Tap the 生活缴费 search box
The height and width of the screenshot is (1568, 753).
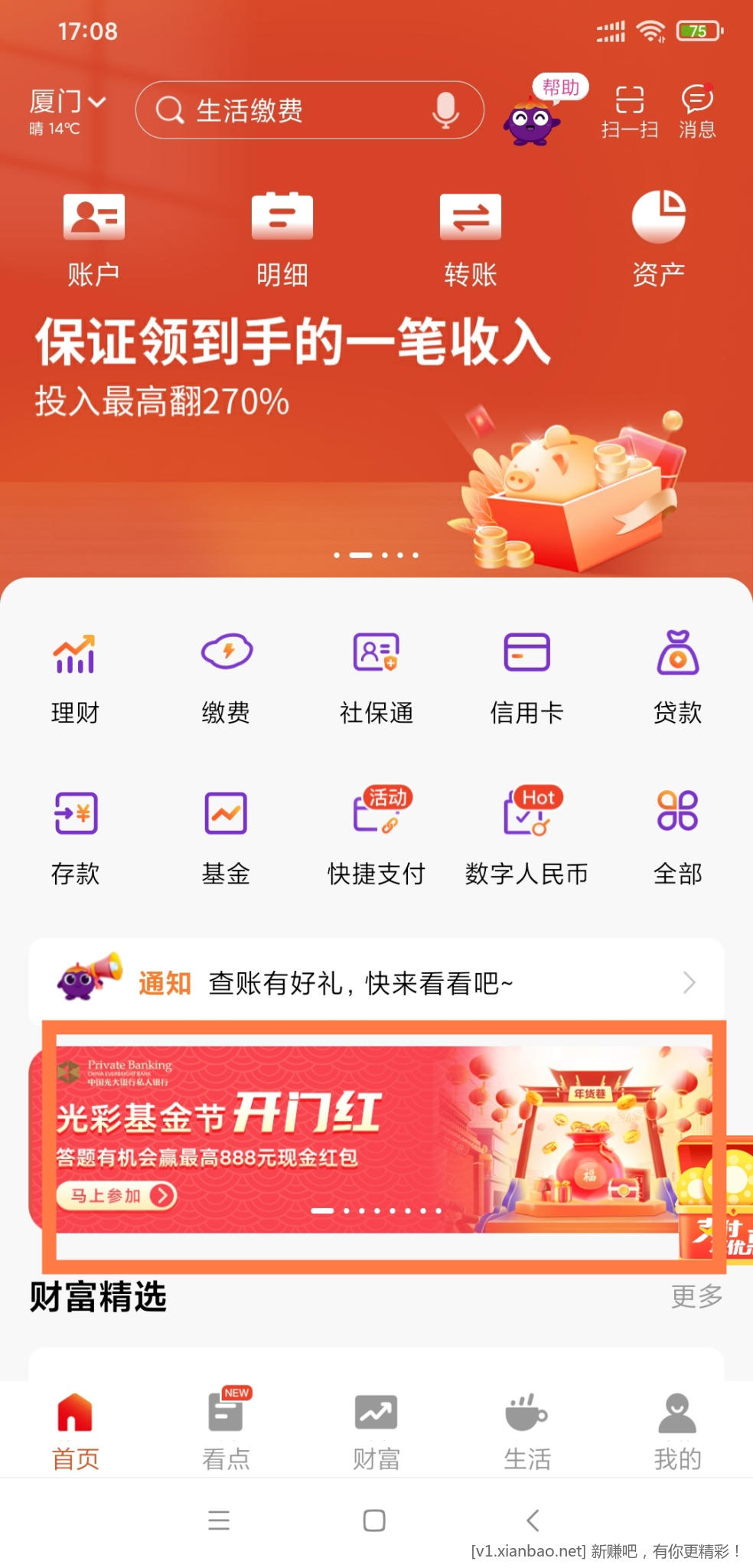tap(291, 110)
